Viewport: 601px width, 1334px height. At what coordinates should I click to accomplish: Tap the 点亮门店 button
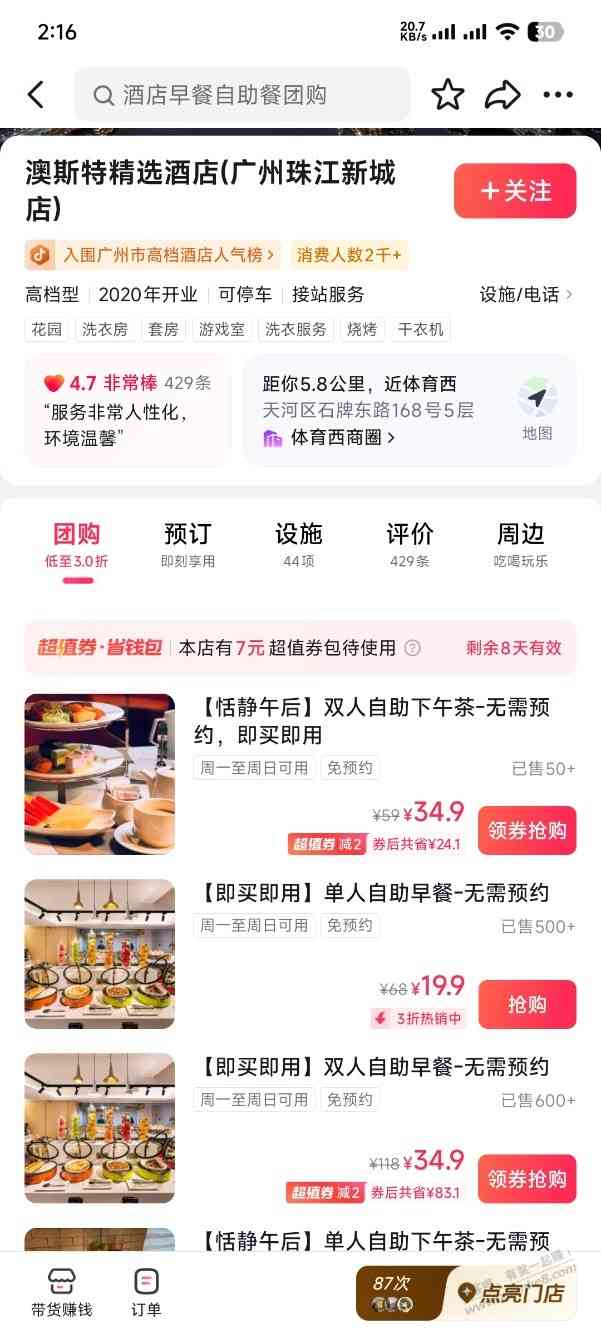tap(510, 1292)
